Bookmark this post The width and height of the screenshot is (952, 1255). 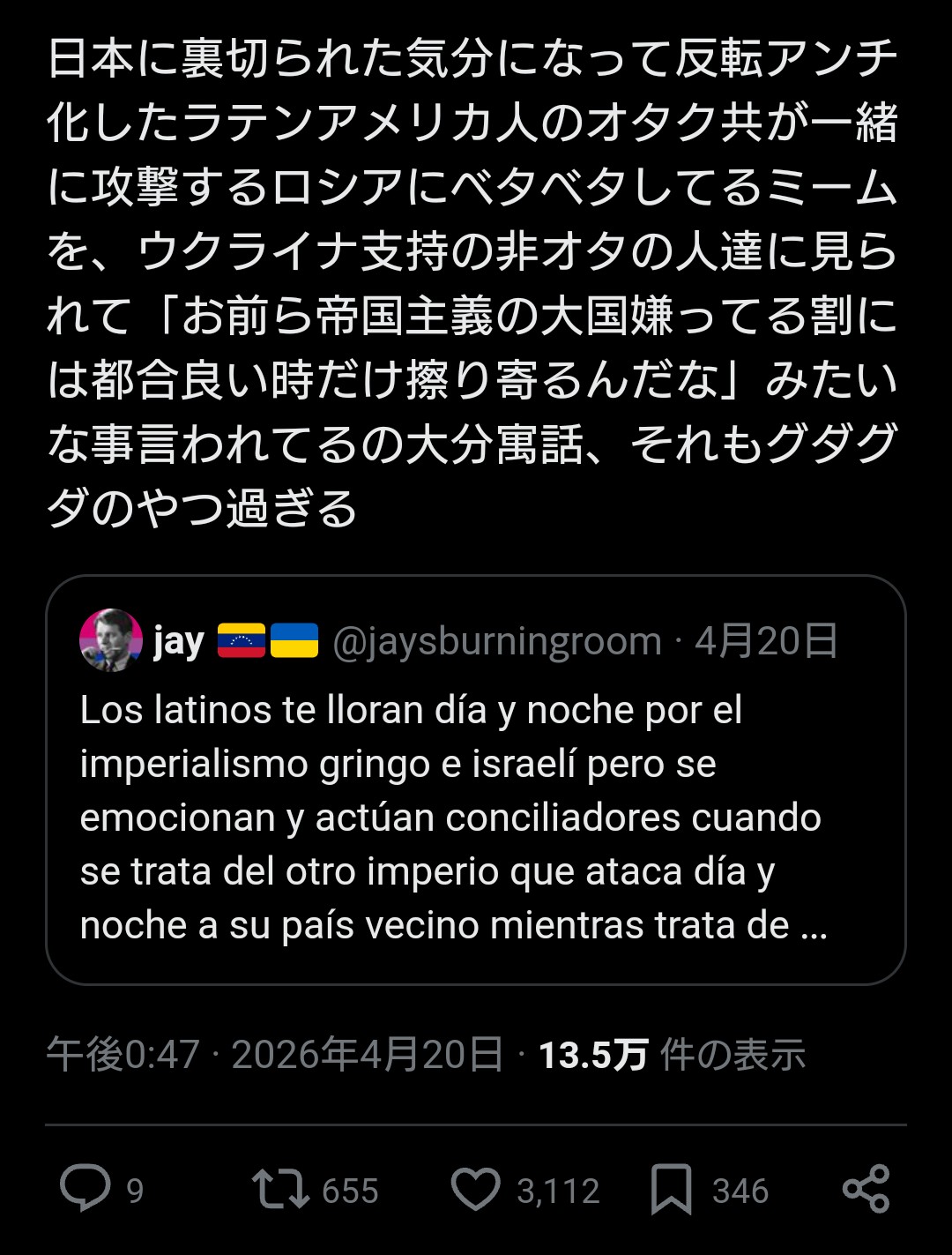pos(672,1189)
